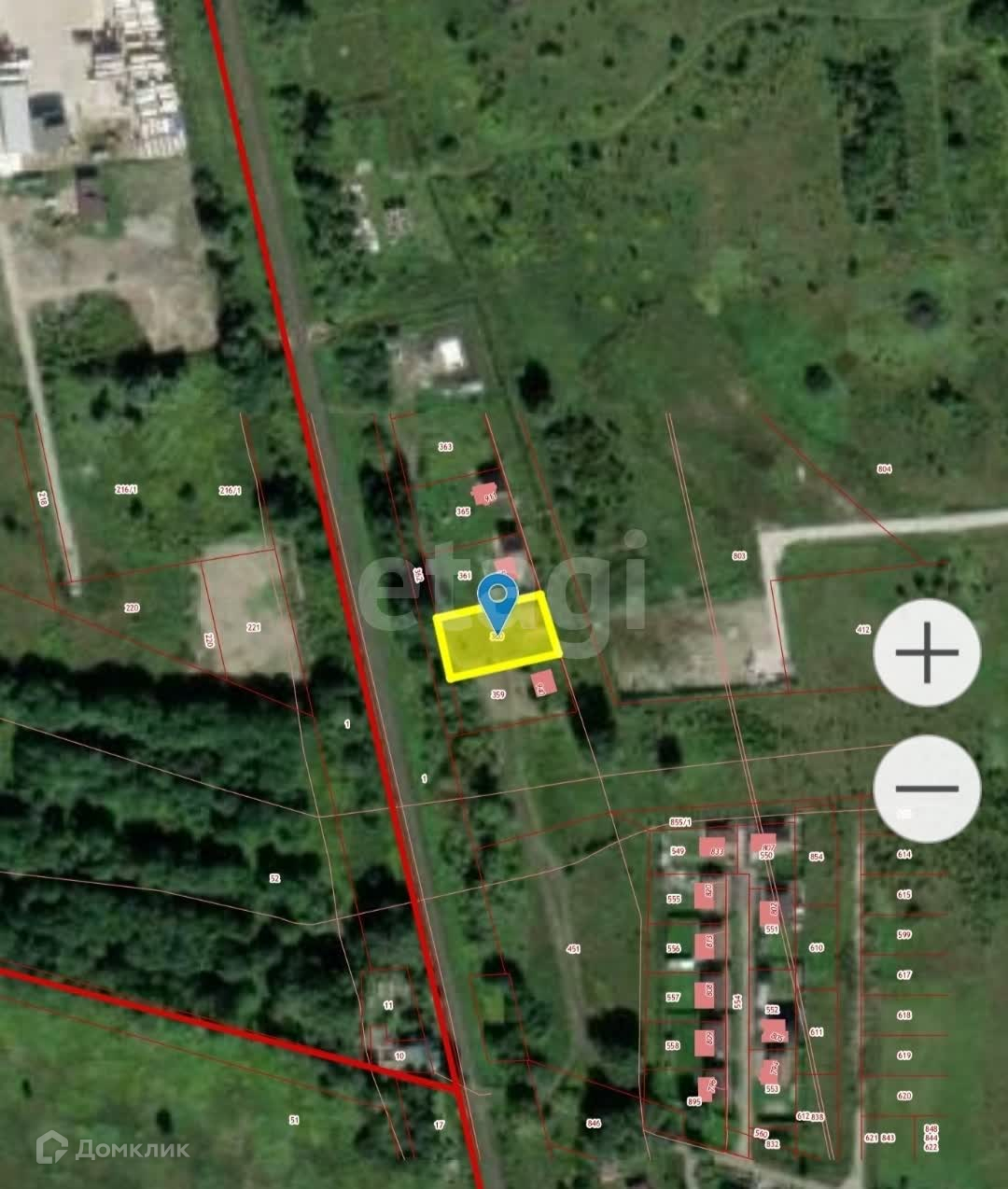Zoom out of the map
Image resolution: width=1008 pixels, height=1189 pixels.
tap(926, 789)
